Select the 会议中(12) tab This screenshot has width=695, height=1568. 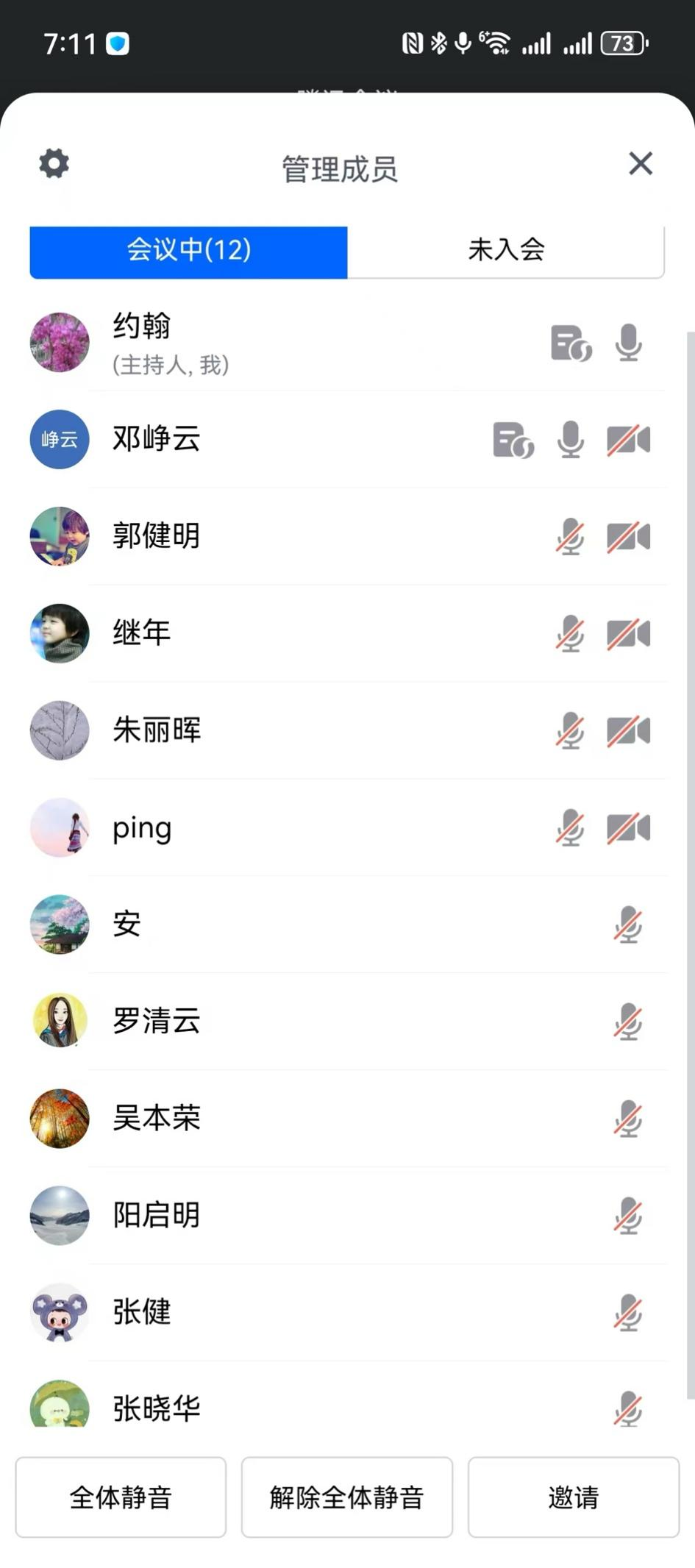[x=189, y=251]
